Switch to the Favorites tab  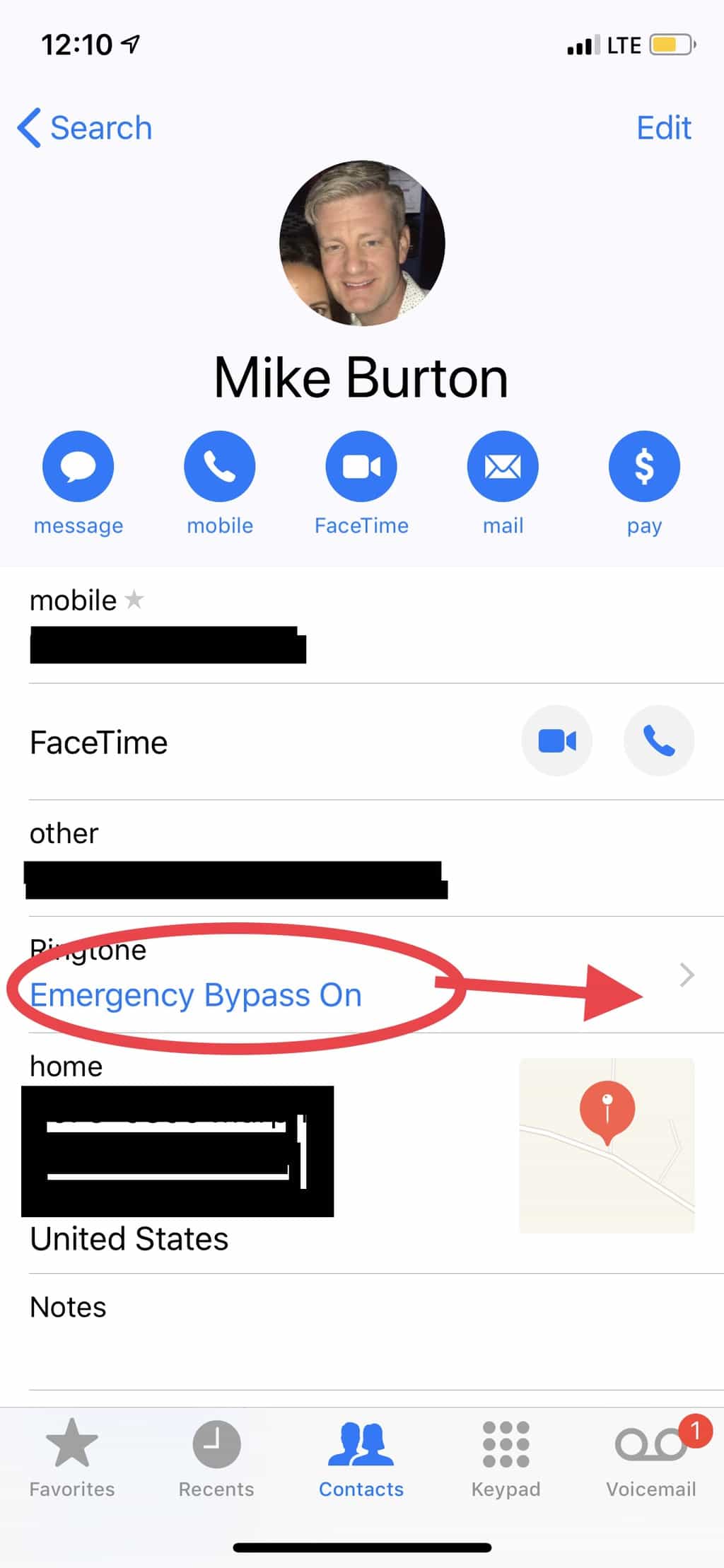point(72,1458)
